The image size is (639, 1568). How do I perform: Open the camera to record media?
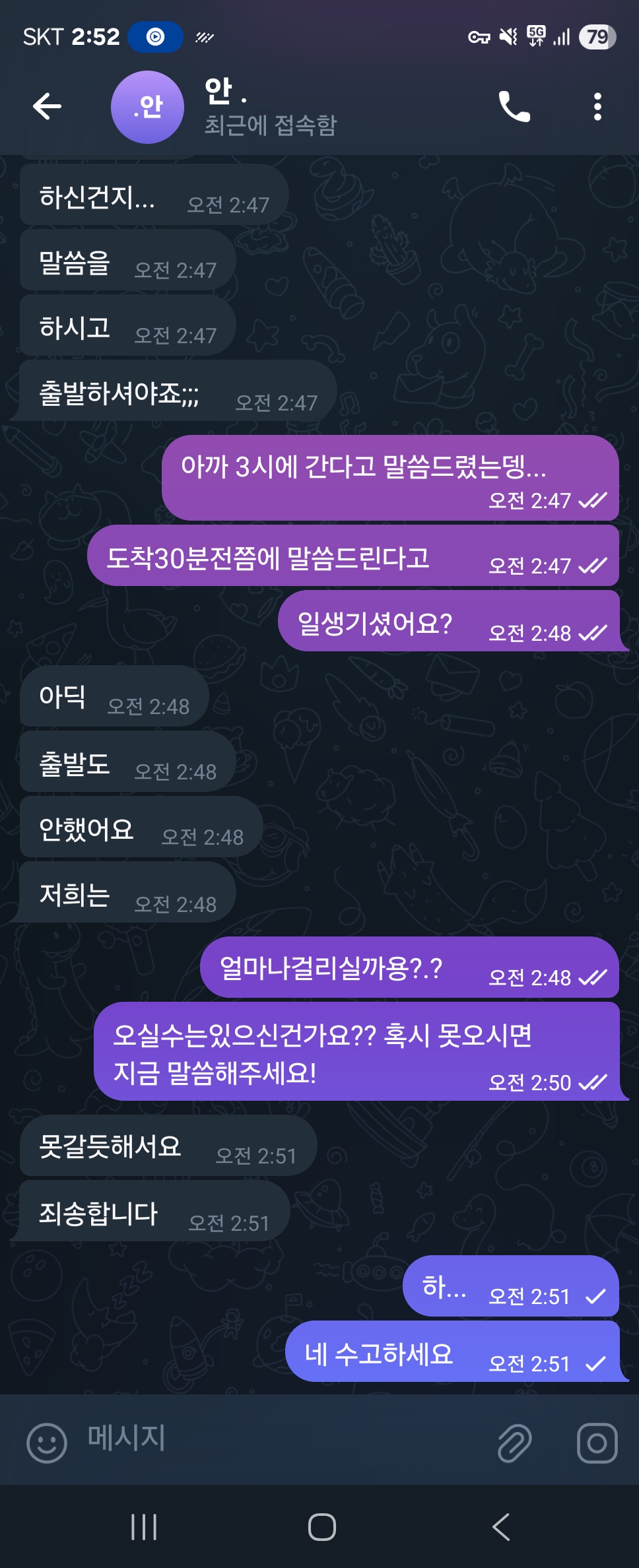click(597, 1443)
